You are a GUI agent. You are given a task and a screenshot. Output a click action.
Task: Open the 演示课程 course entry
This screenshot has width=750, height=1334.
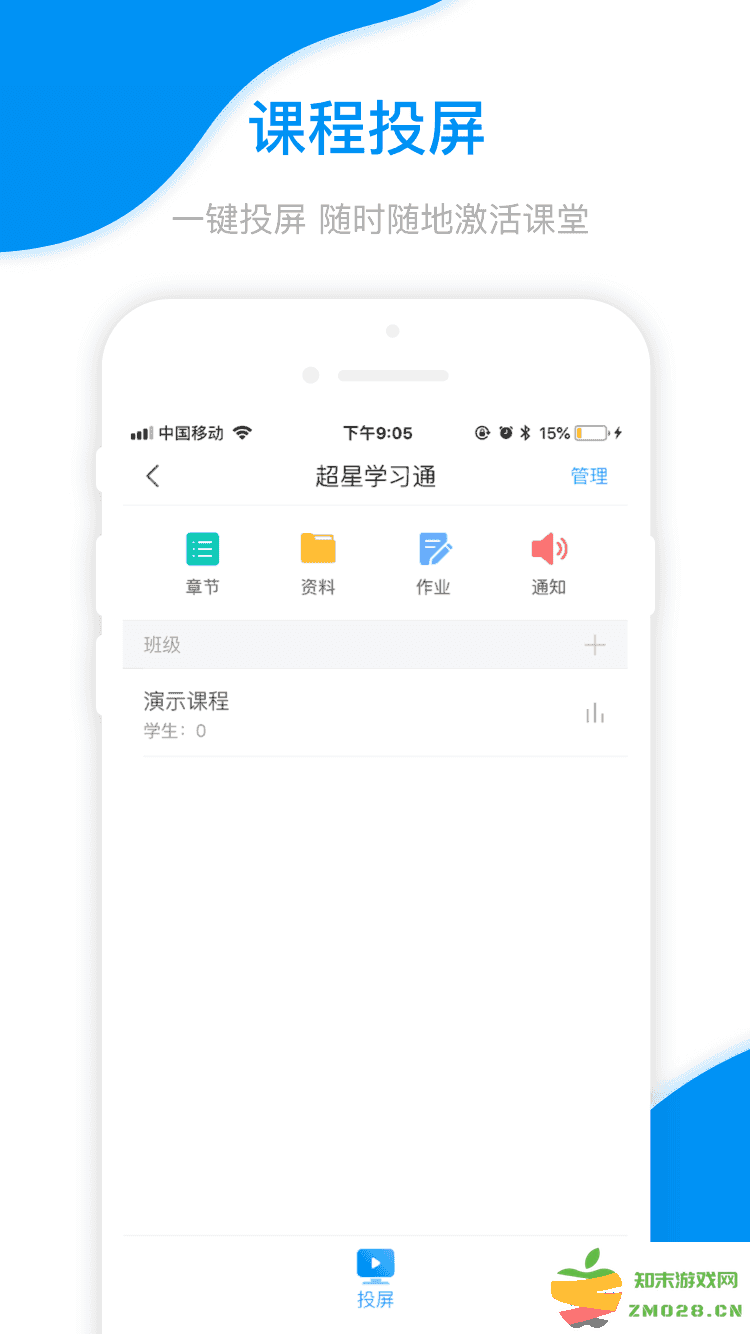(187, 701)
